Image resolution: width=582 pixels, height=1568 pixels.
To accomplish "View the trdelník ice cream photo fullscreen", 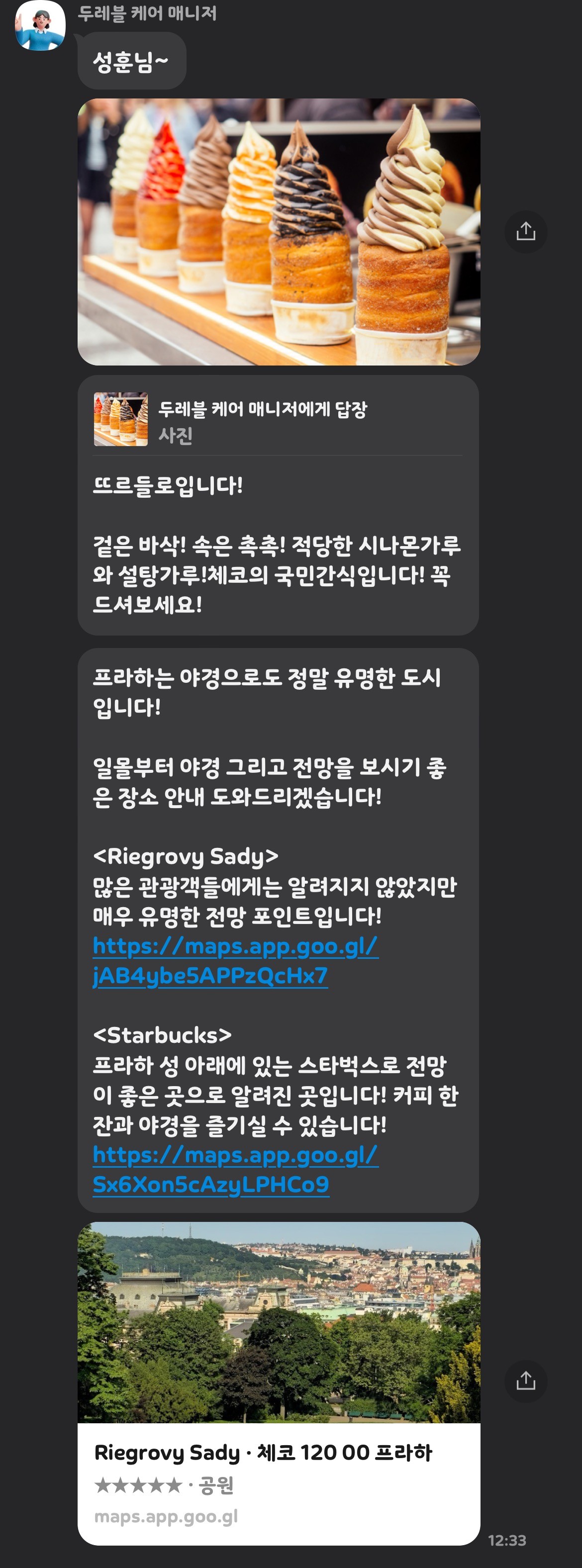I will [x=279, y=232].
